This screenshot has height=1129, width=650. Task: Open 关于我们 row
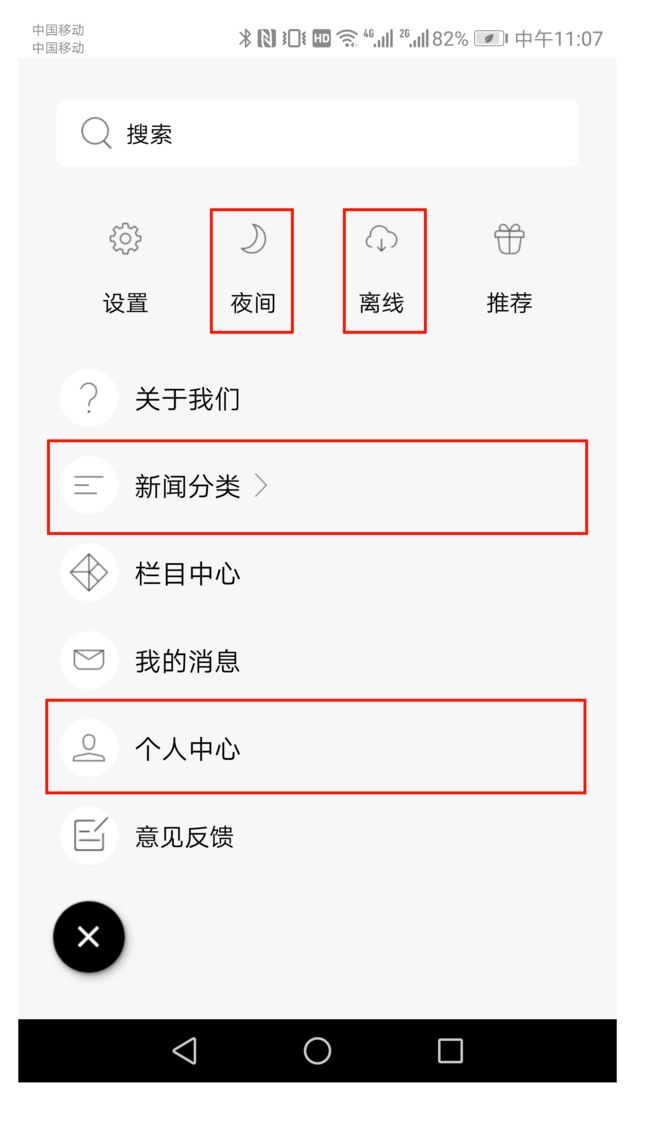click(x=317, y=398)
